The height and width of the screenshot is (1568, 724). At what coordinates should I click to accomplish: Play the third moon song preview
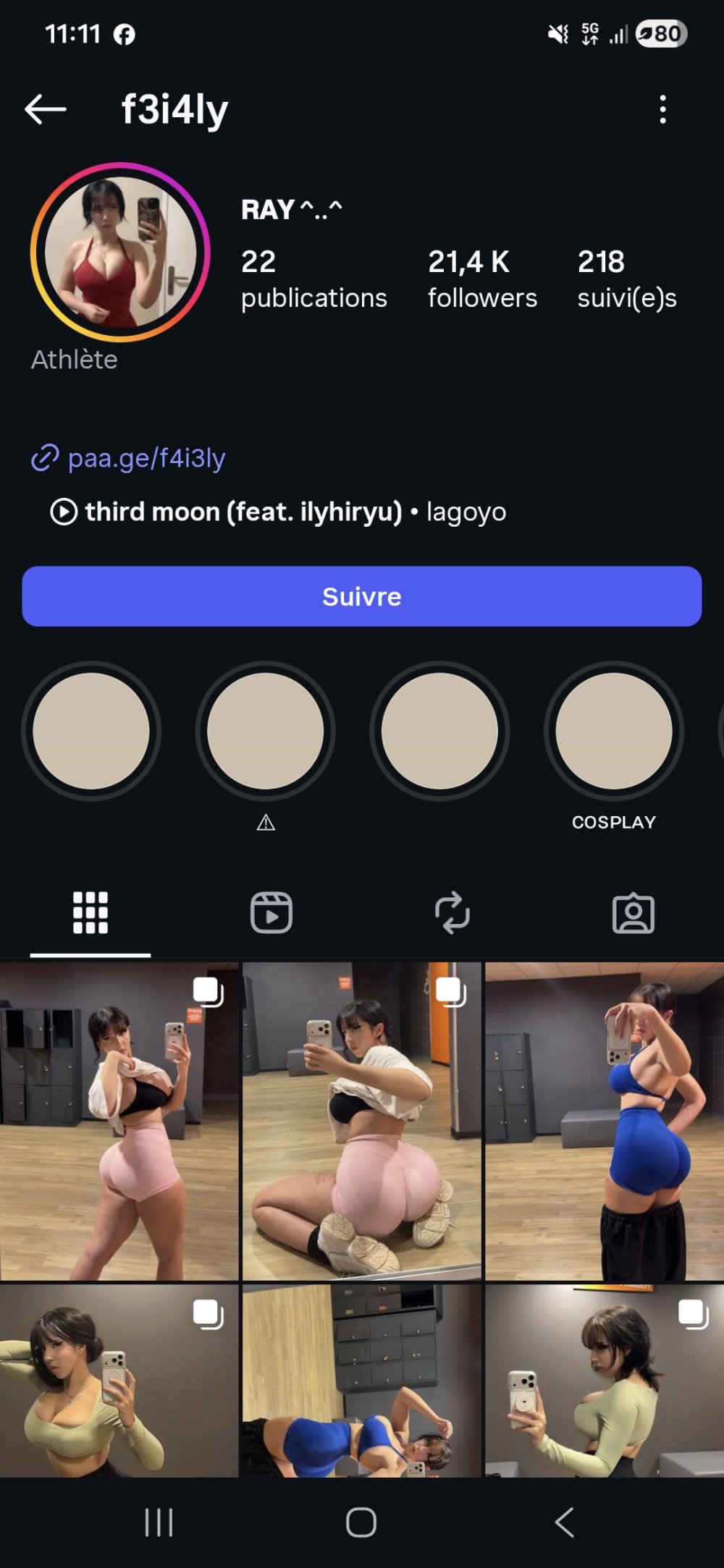pos(64,512)
